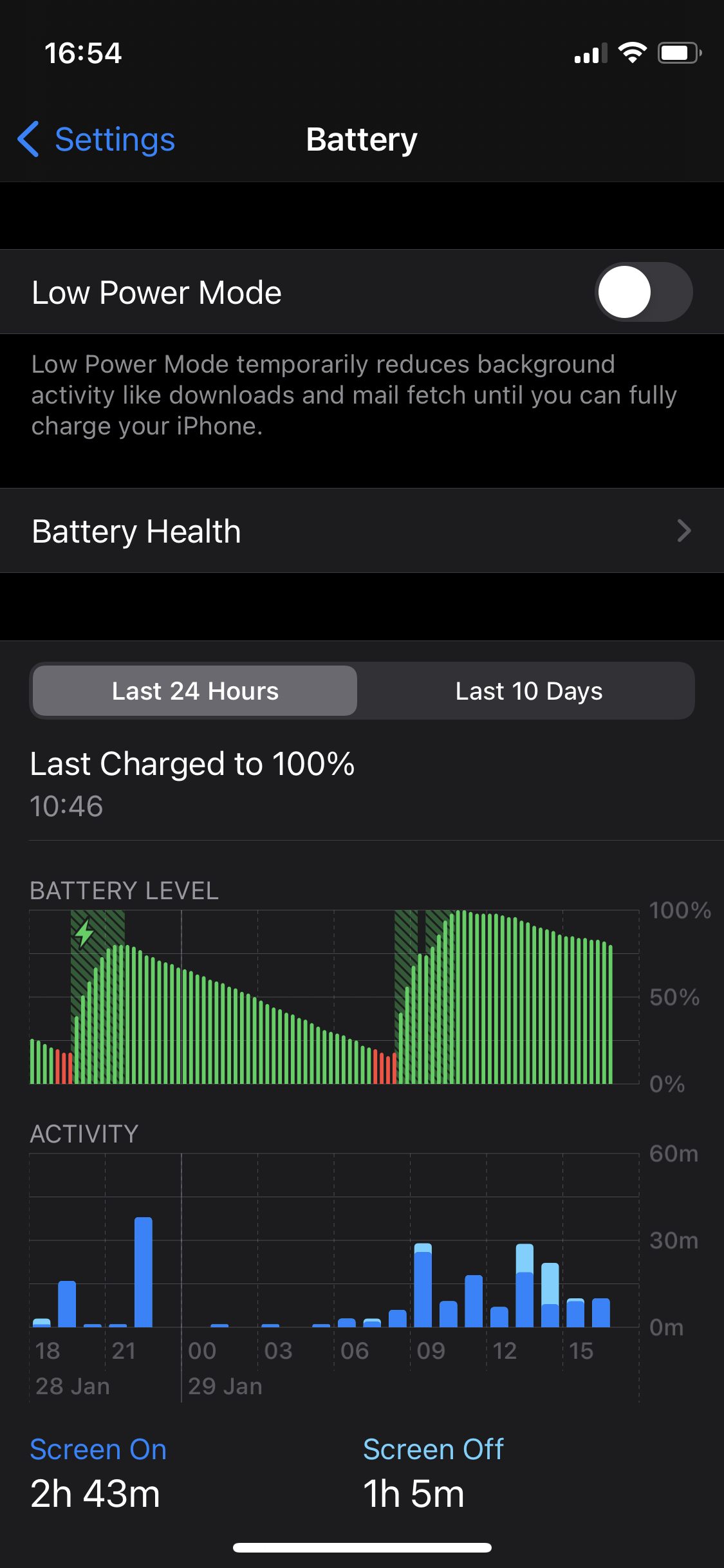Go back to Settings
724x1568 pixels.
(97, 140)
